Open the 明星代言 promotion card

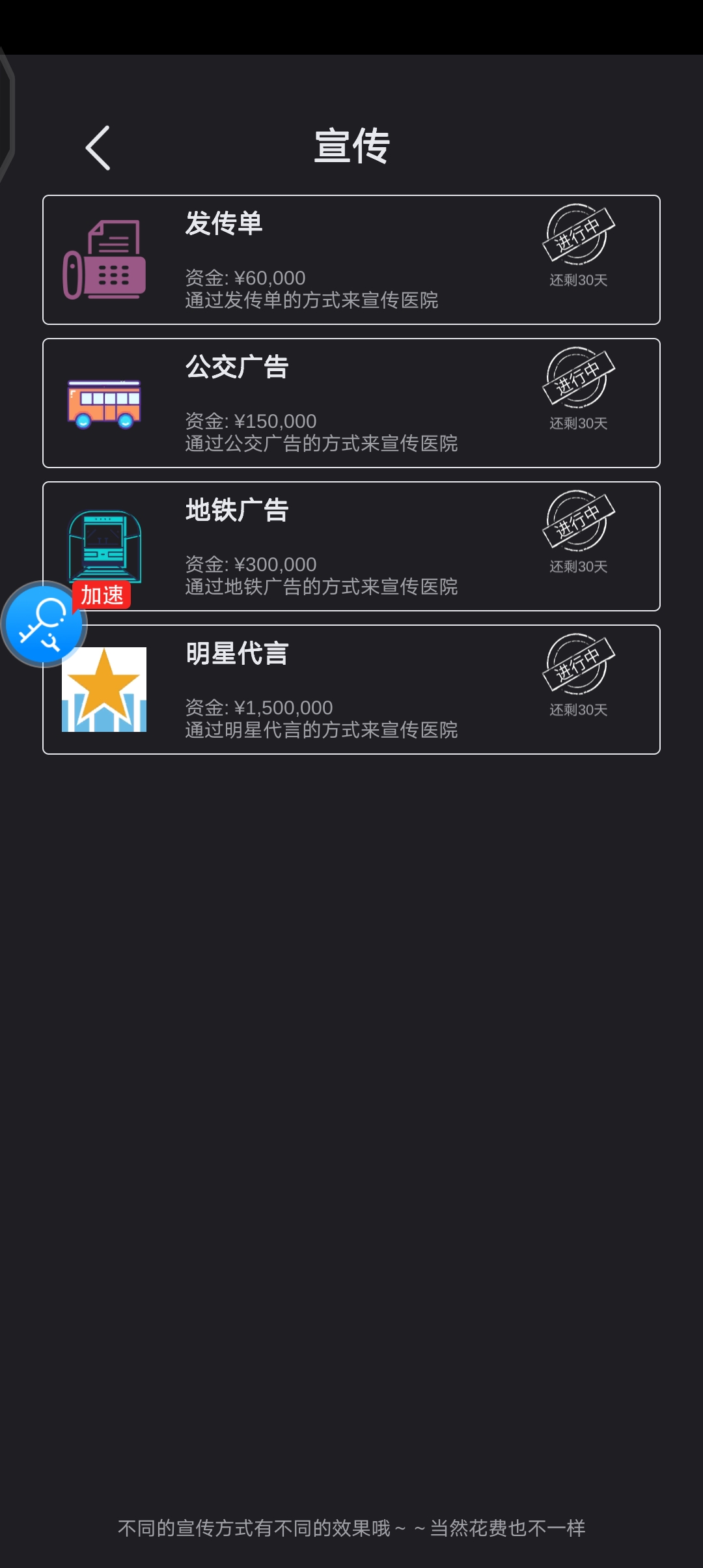[351, 690]
